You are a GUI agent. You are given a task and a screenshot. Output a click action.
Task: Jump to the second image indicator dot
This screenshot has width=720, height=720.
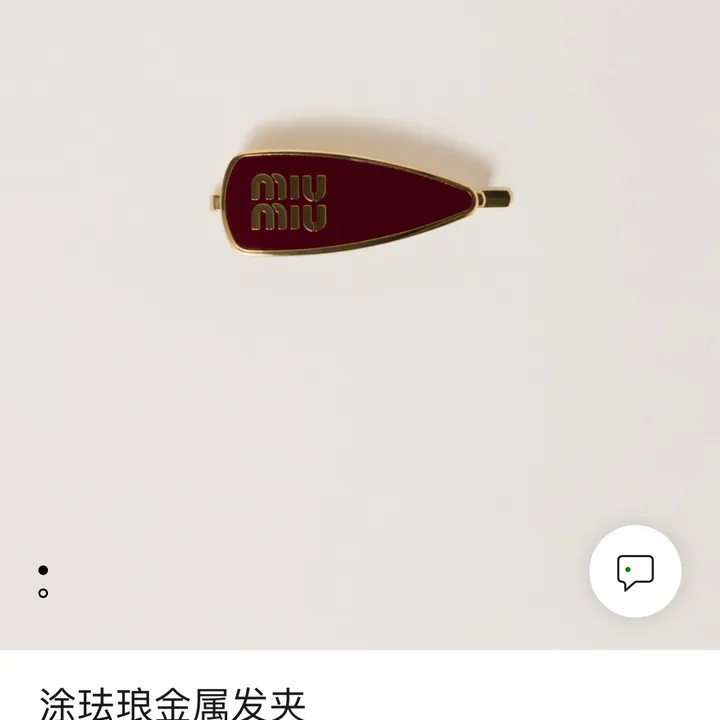click(43, 594)
